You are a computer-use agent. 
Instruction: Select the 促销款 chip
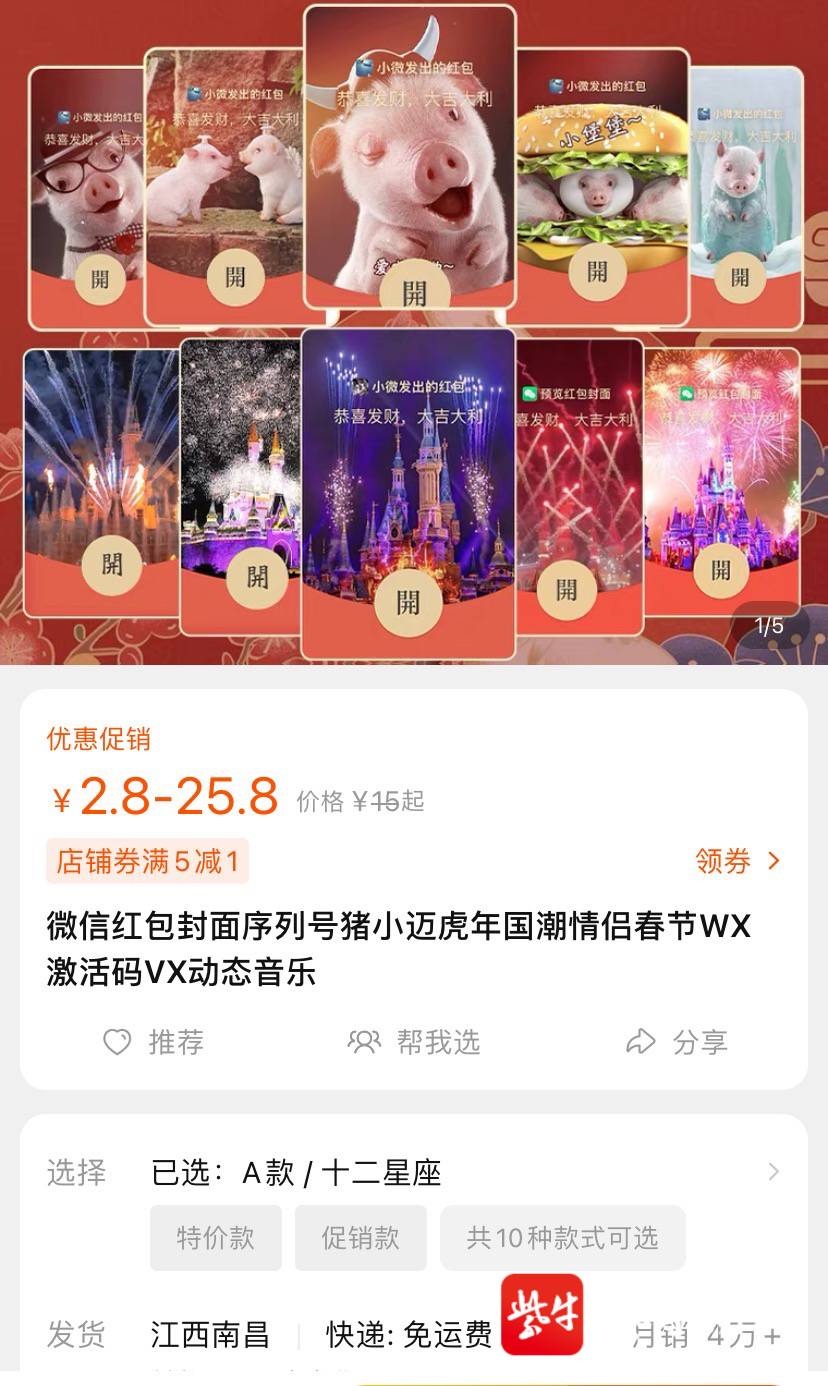tap(360, 1238)
